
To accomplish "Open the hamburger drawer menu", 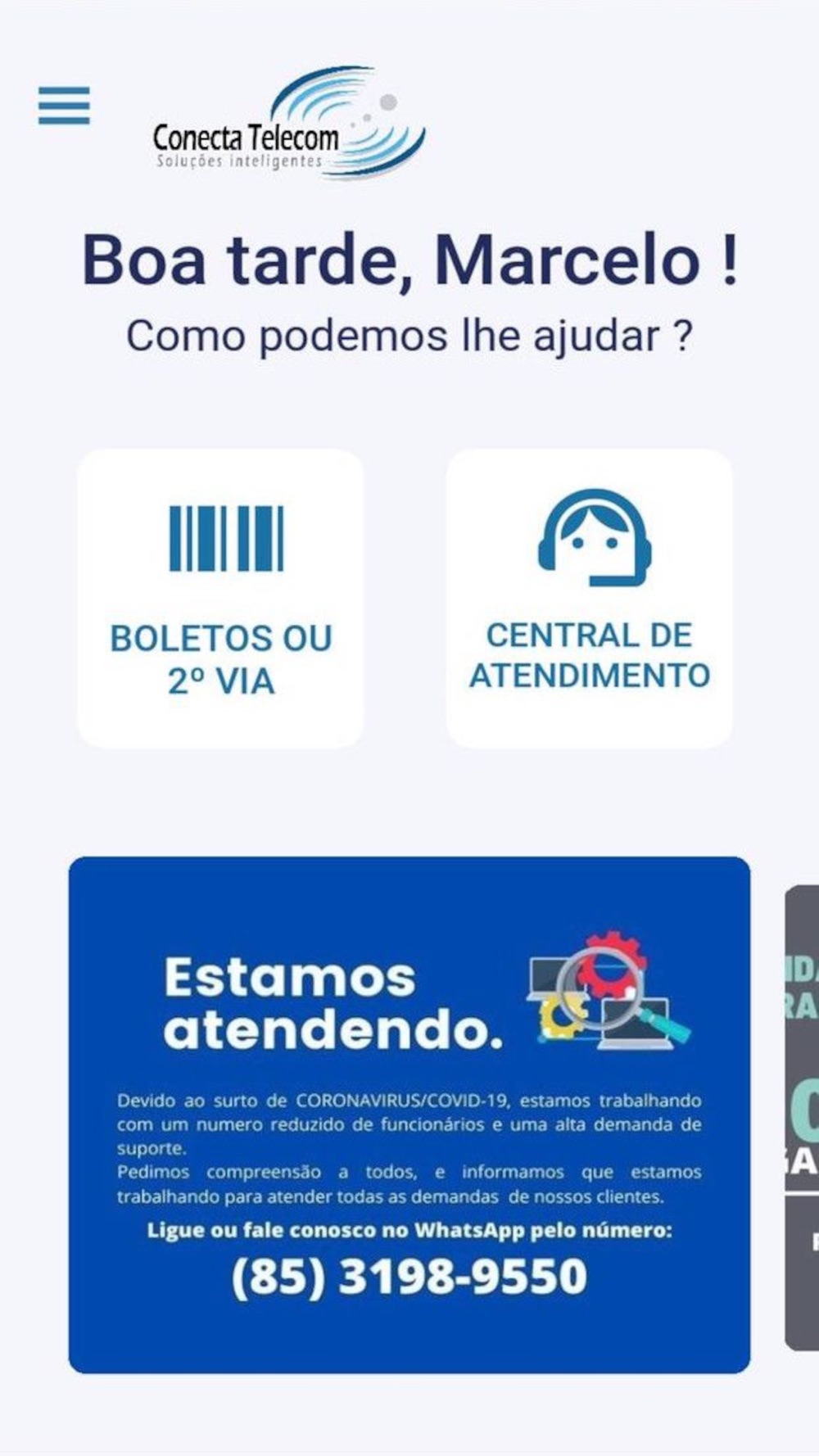I will click(x=64, y=106).
